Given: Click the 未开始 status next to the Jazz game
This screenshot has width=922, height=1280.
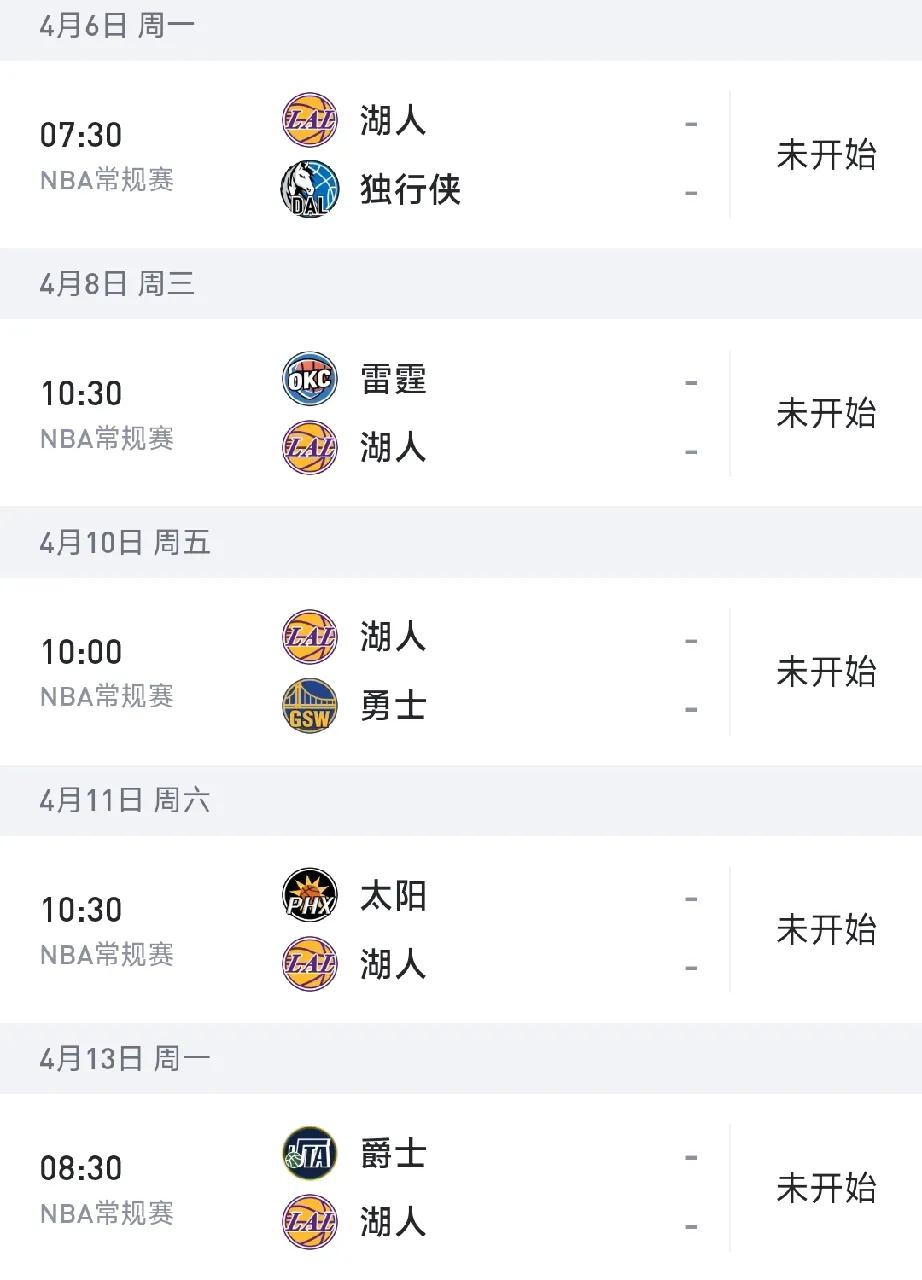Looking at the screenshot, I should pyautogui.click(x=826, y=1188).
